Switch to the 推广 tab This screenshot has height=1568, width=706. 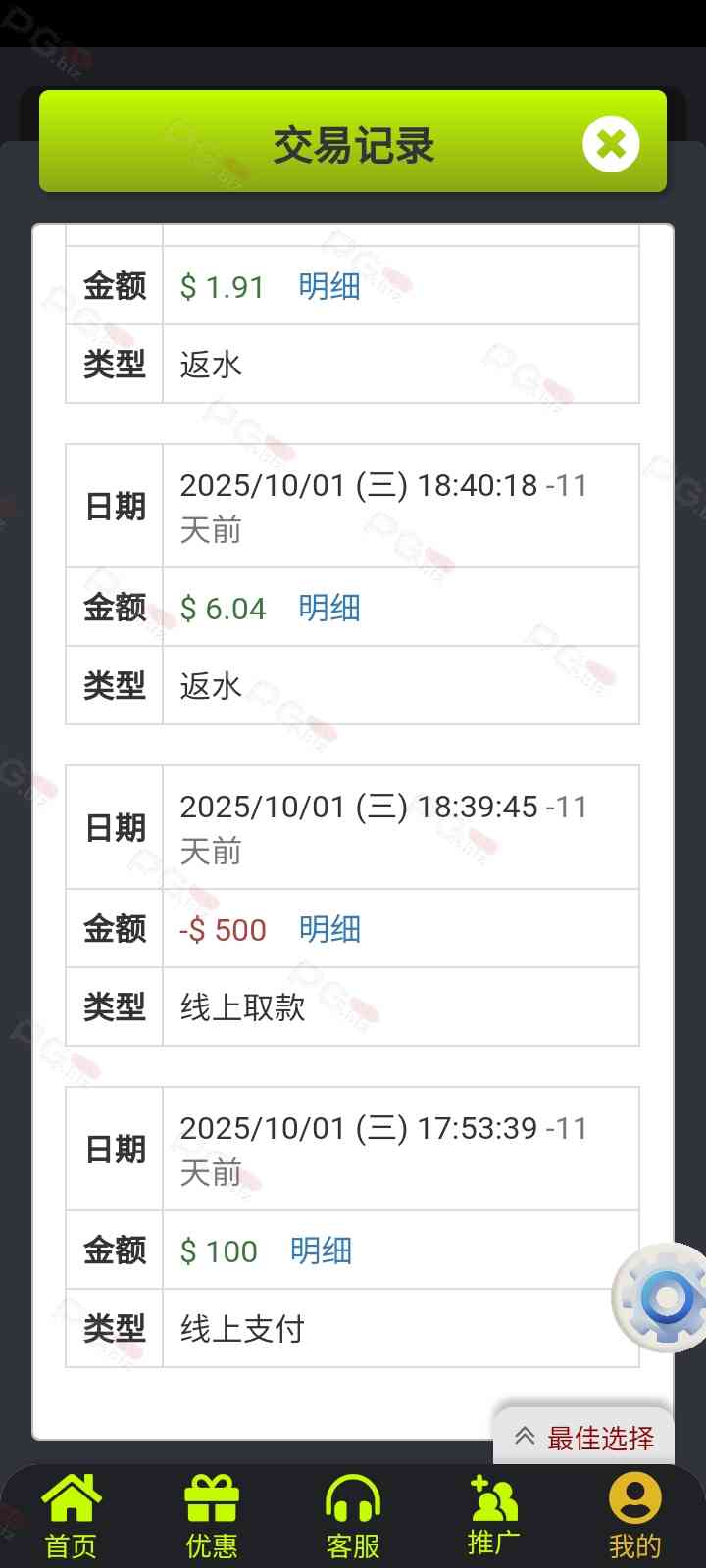click(494, 1516)
